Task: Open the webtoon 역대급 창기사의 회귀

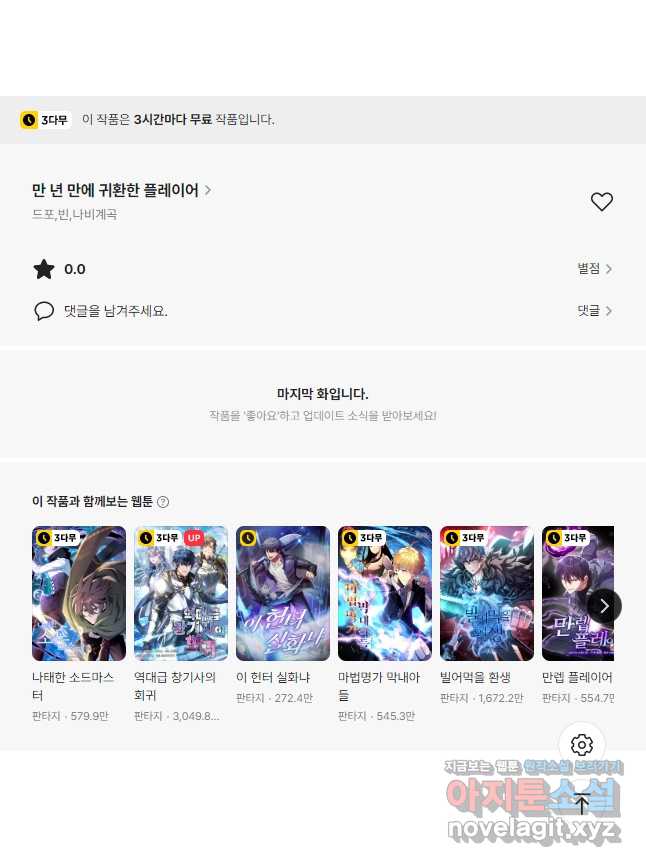Action: (x=181, y=594)
